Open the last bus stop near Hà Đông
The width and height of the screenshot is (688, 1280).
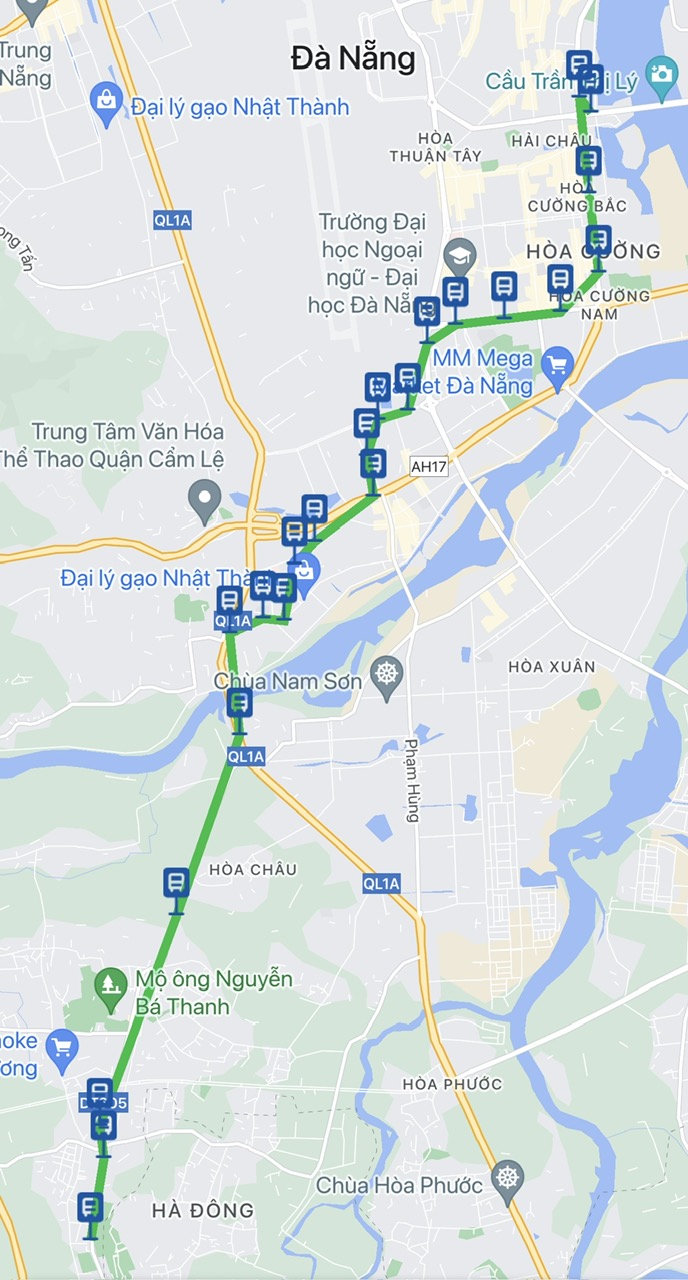click(x=91, y=1209)
